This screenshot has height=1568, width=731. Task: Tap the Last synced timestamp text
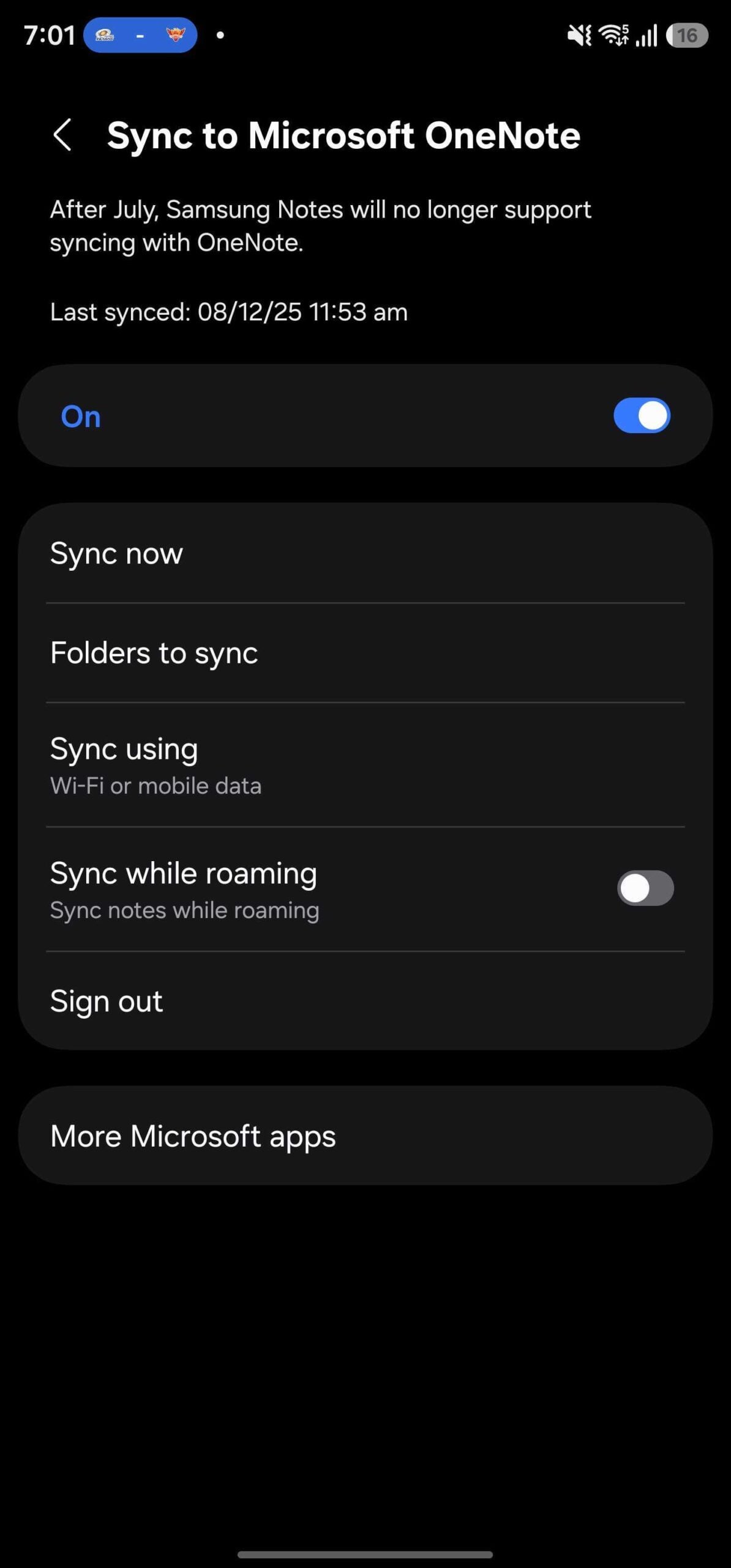point(228,312)
